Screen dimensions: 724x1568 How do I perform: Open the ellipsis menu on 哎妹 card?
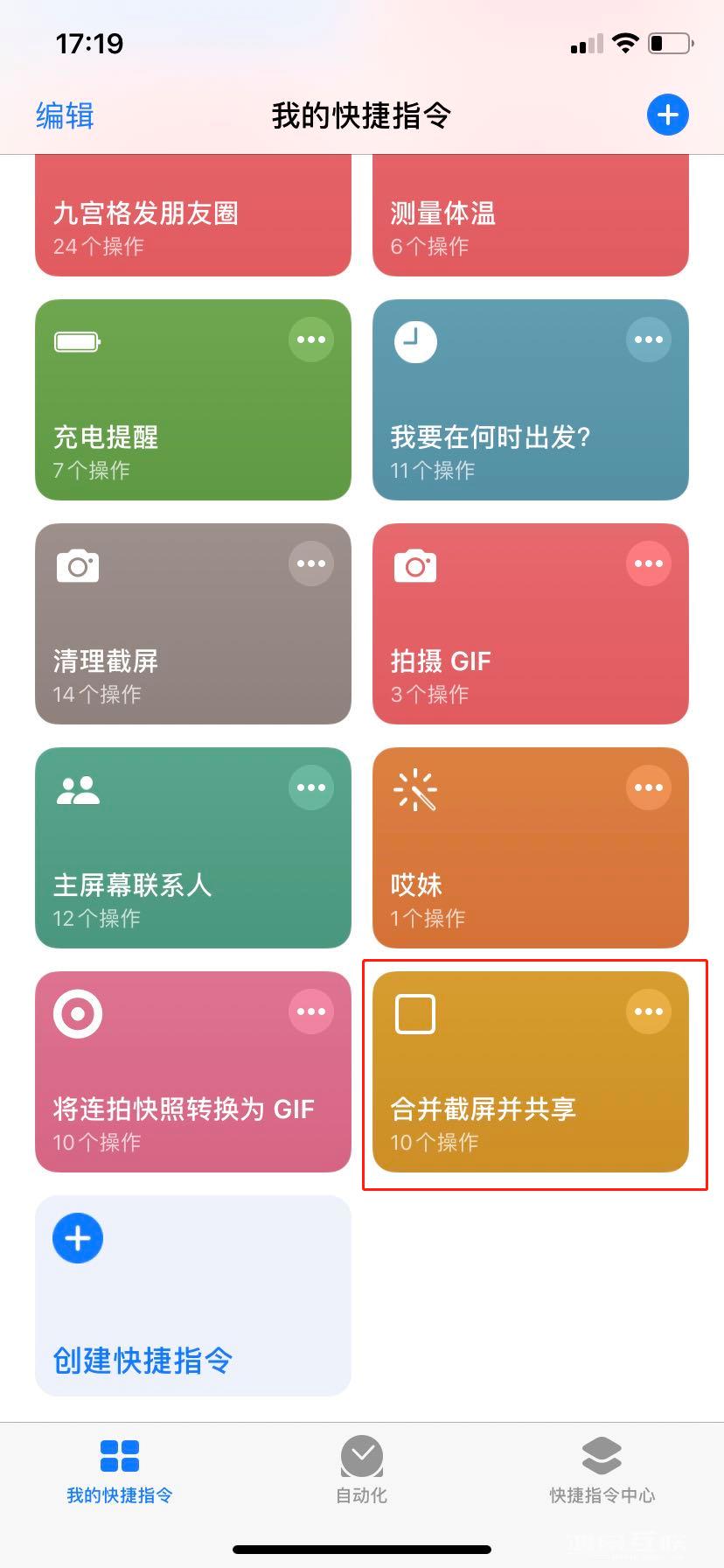[x=648, y=787]
